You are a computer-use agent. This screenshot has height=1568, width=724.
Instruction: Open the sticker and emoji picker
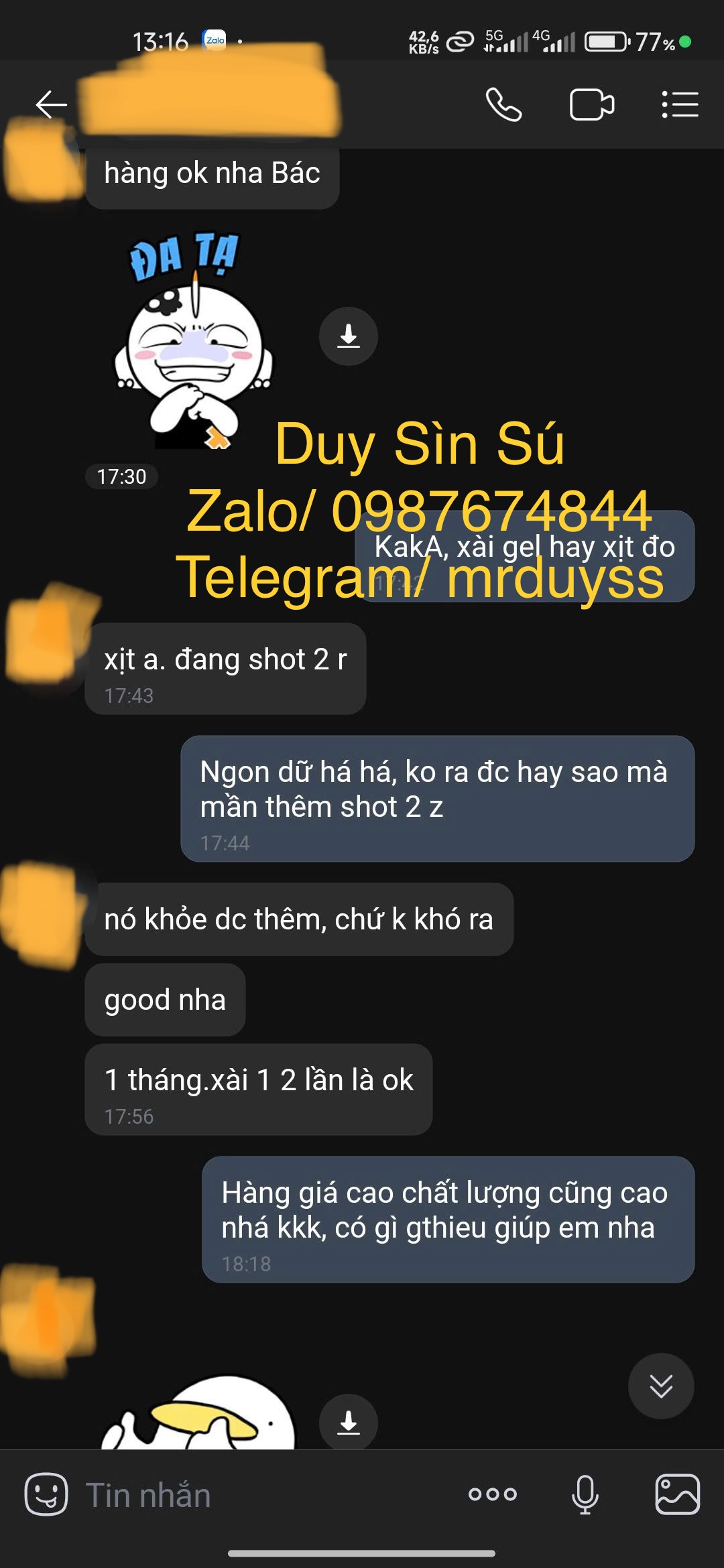click(46, 1494)
